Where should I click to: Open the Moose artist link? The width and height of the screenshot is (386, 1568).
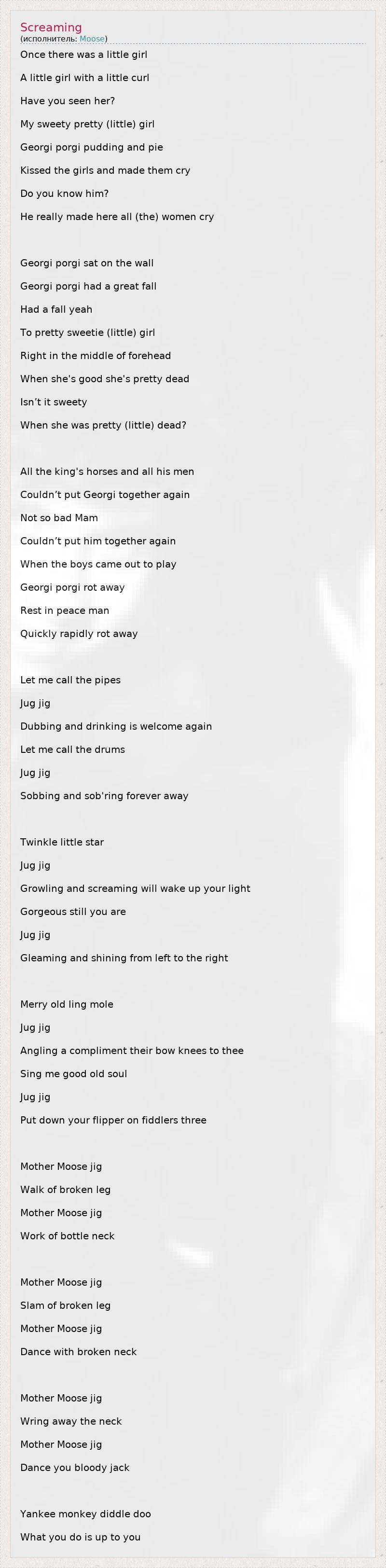point(92,39)
